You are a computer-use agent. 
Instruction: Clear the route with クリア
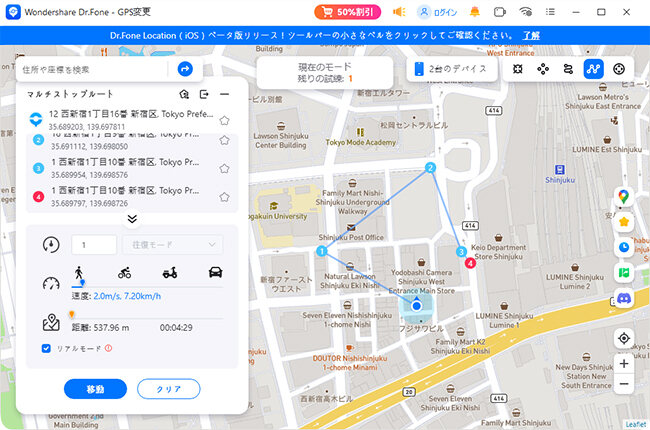(x=168, y=388)
